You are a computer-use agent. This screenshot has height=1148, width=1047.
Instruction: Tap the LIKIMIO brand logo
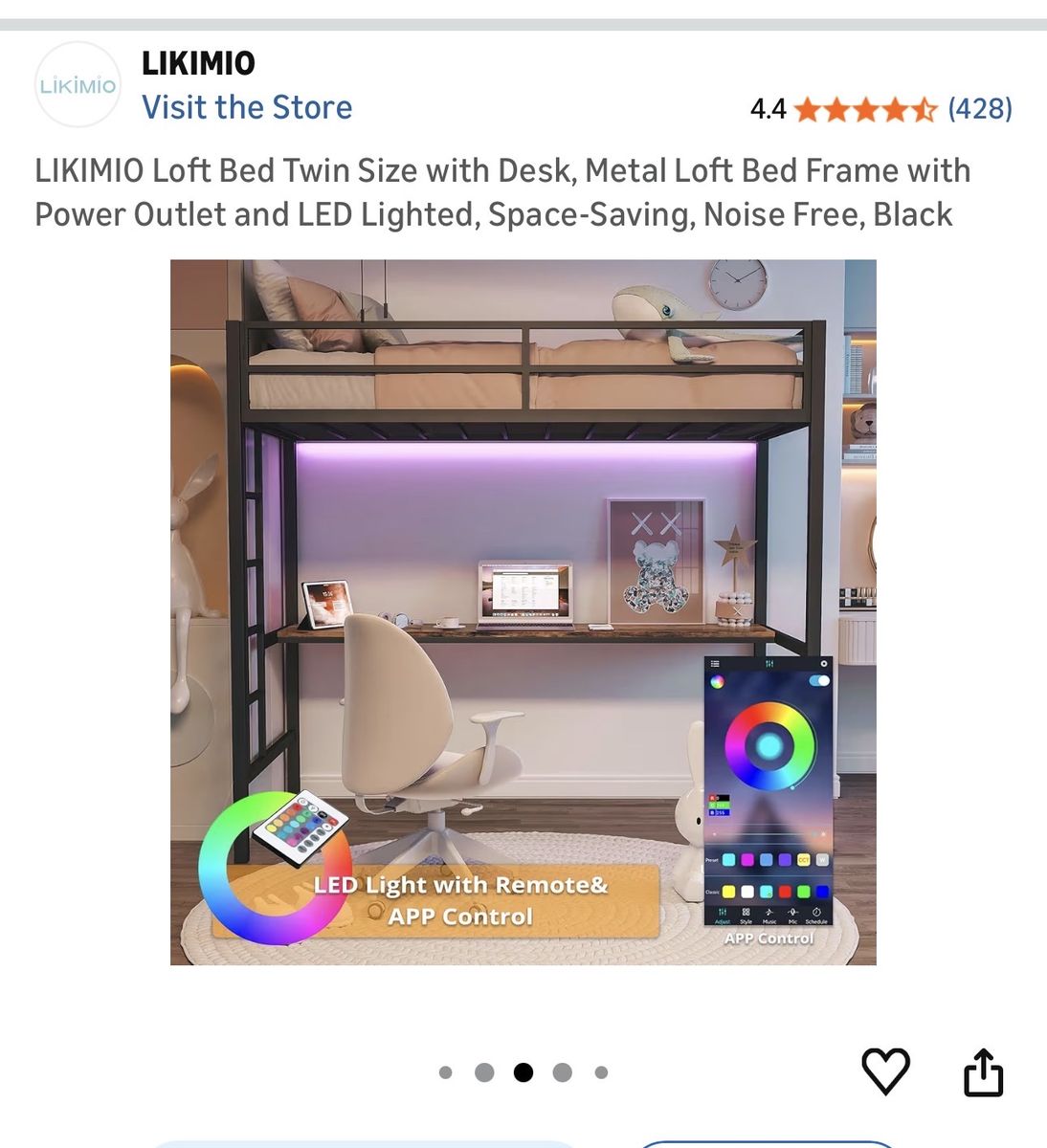(78, 85)
